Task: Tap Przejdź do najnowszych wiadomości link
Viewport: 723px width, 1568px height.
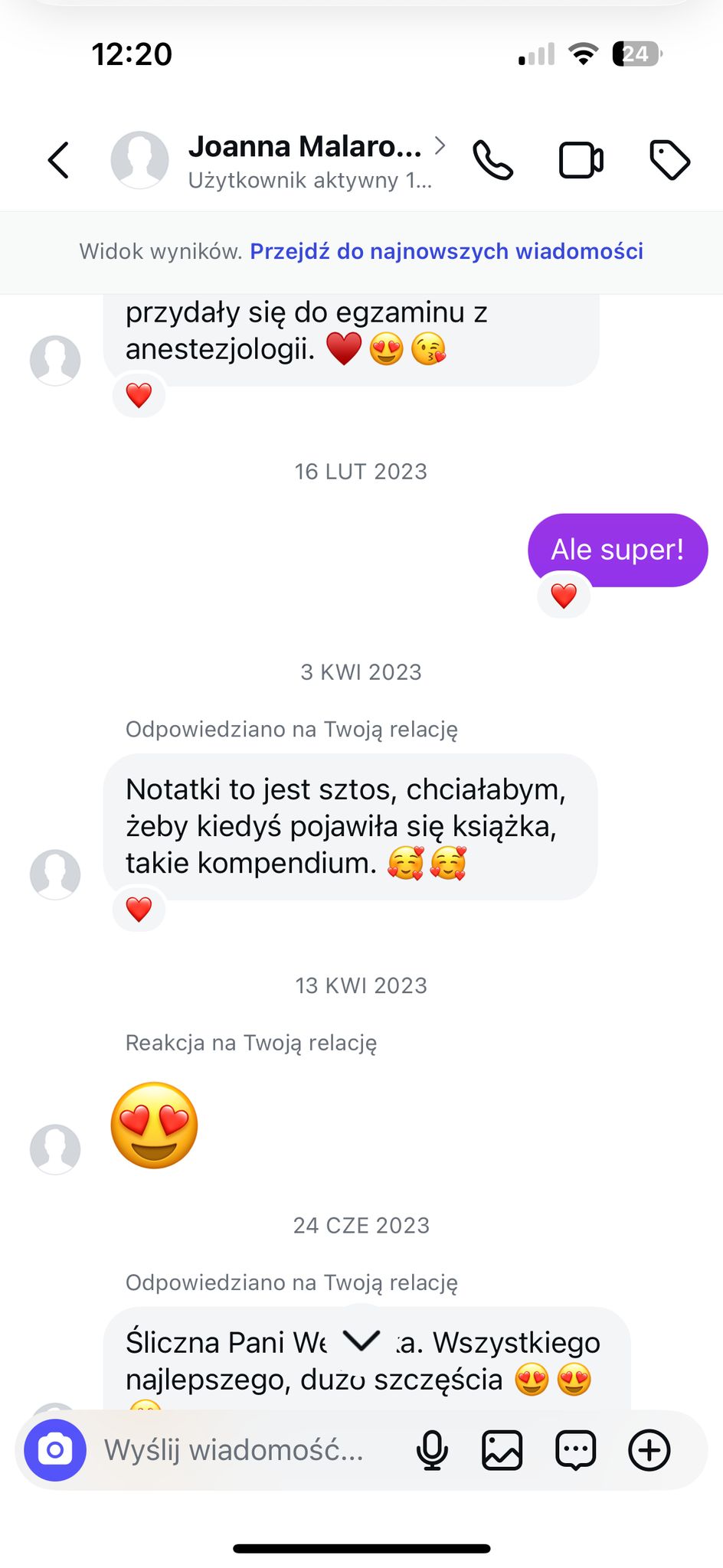Action: [x=447, y=251]
